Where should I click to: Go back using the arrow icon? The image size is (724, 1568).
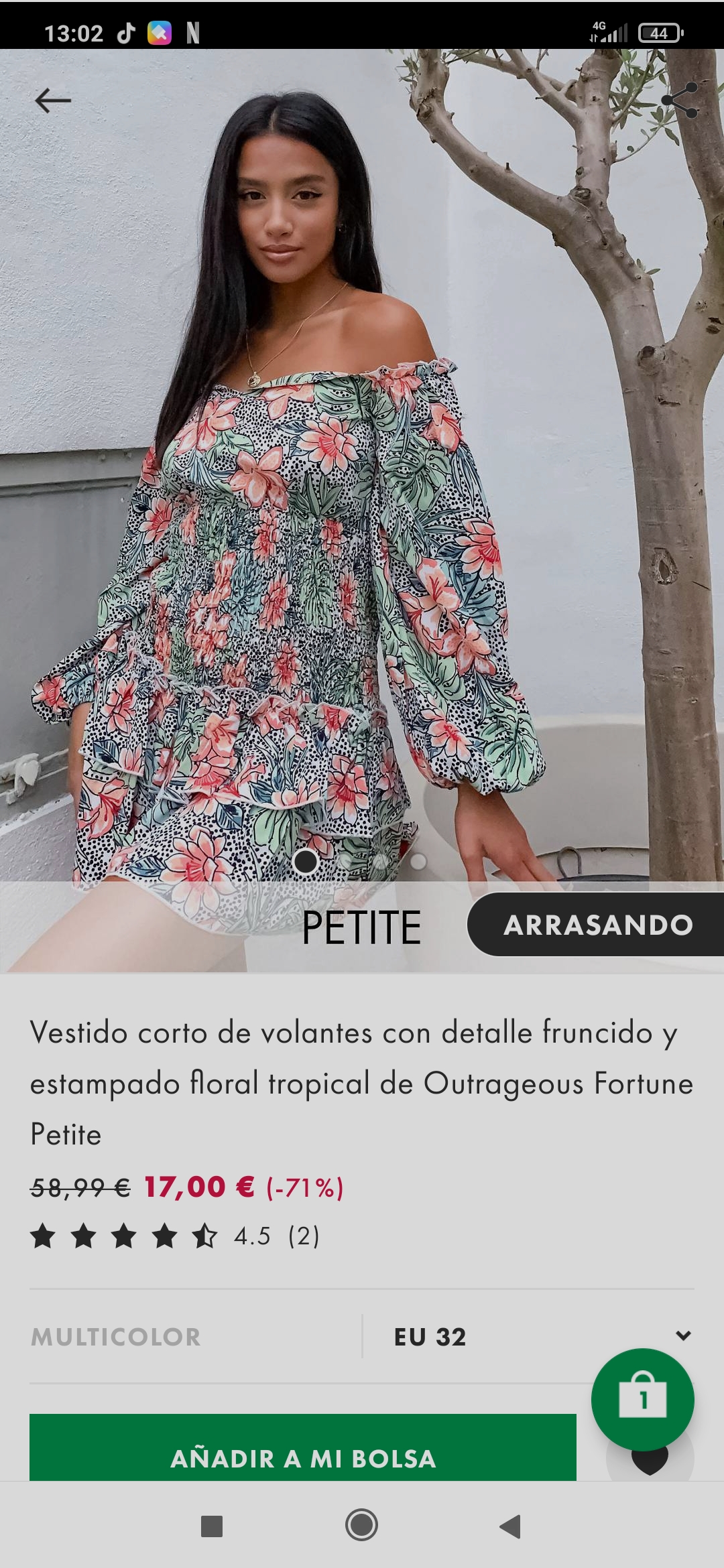pyautogui.click(x=52, y=101)
